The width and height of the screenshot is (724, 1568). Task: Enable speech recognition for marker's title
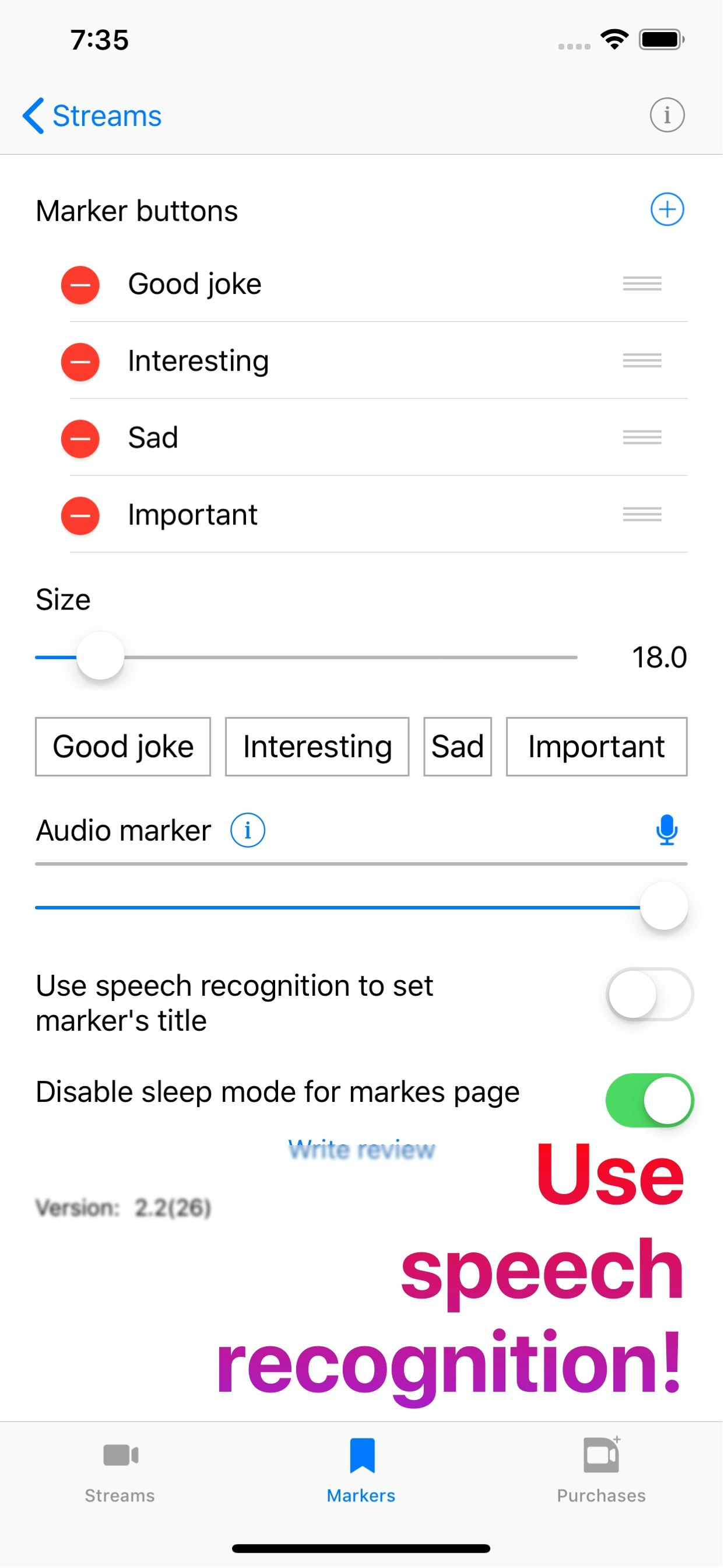650,995
